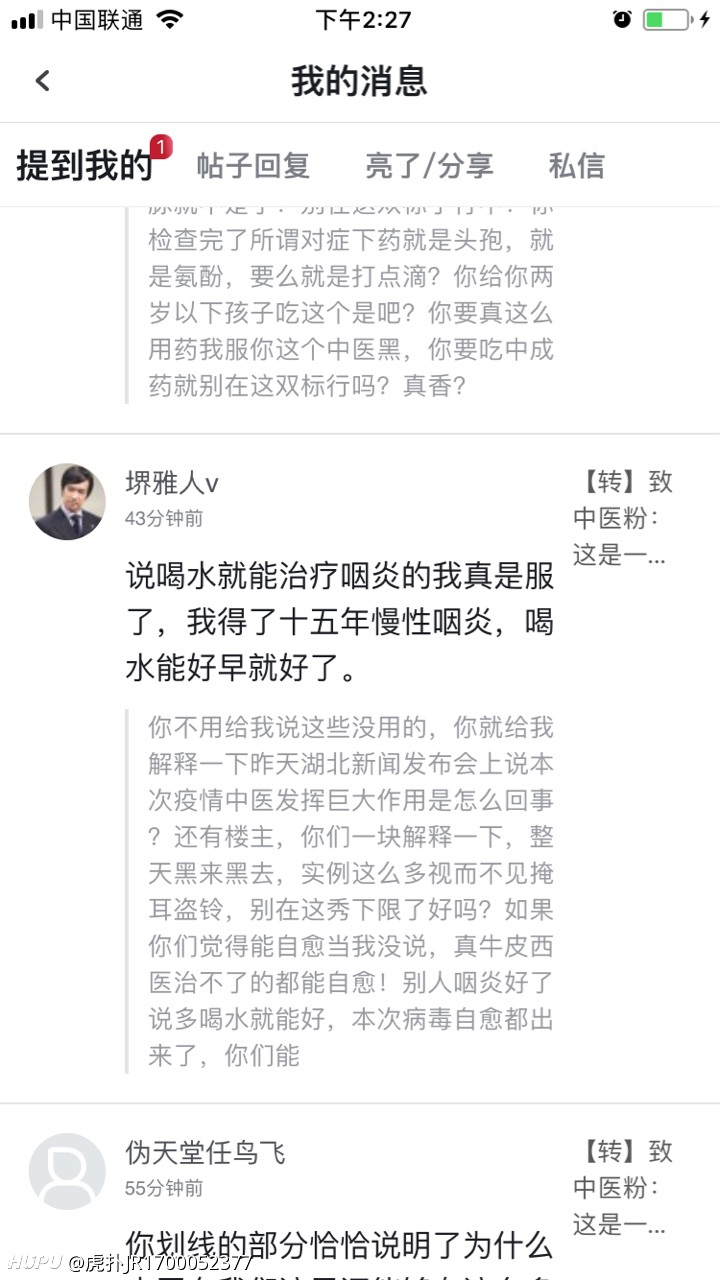
Task: Open the original post beside 伪天堂任鸟飞's reply
Action: [x=622, y=1187]
